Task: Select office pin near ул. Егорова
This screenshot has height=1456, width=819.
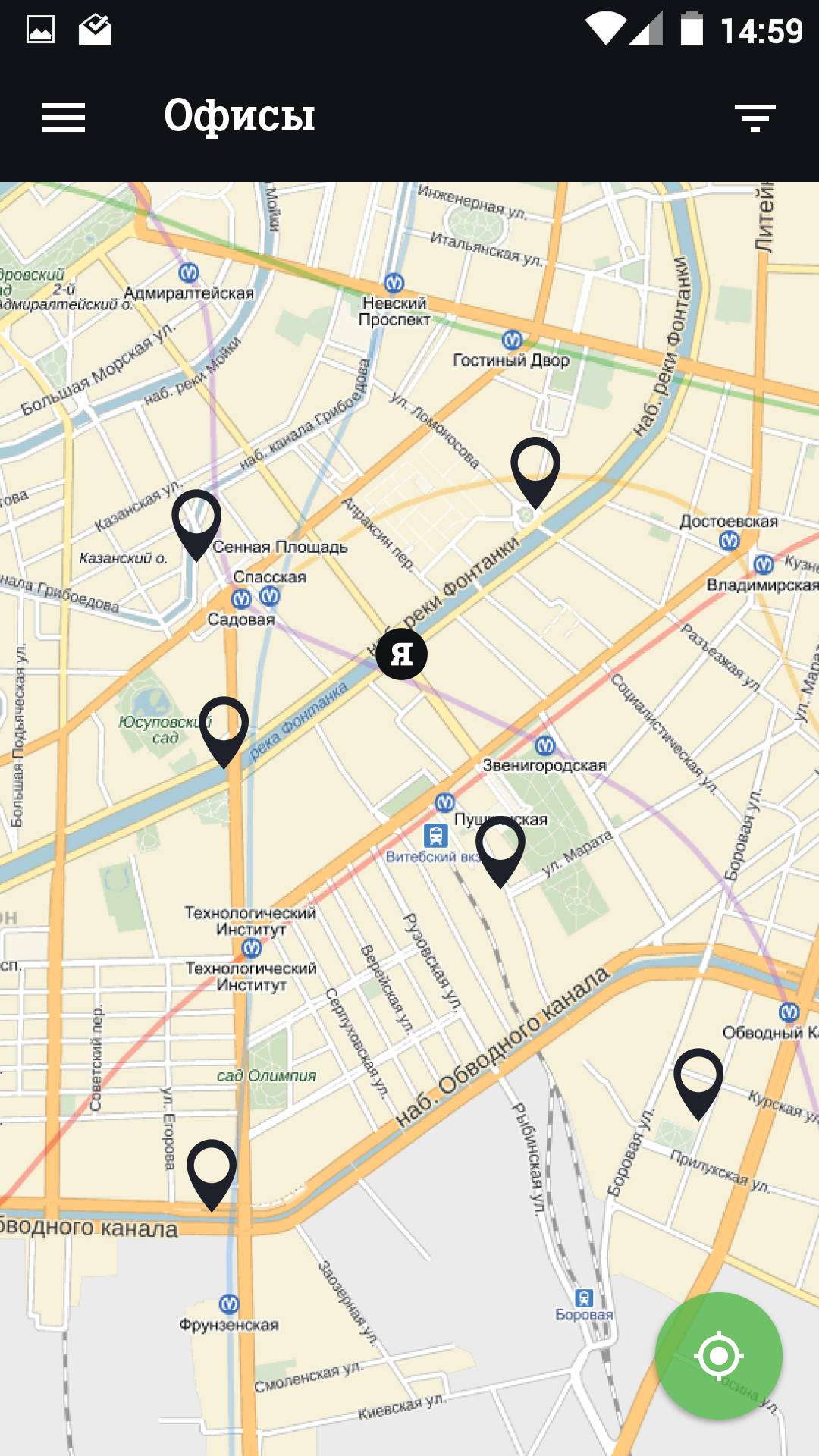Action: [212, 1169]
